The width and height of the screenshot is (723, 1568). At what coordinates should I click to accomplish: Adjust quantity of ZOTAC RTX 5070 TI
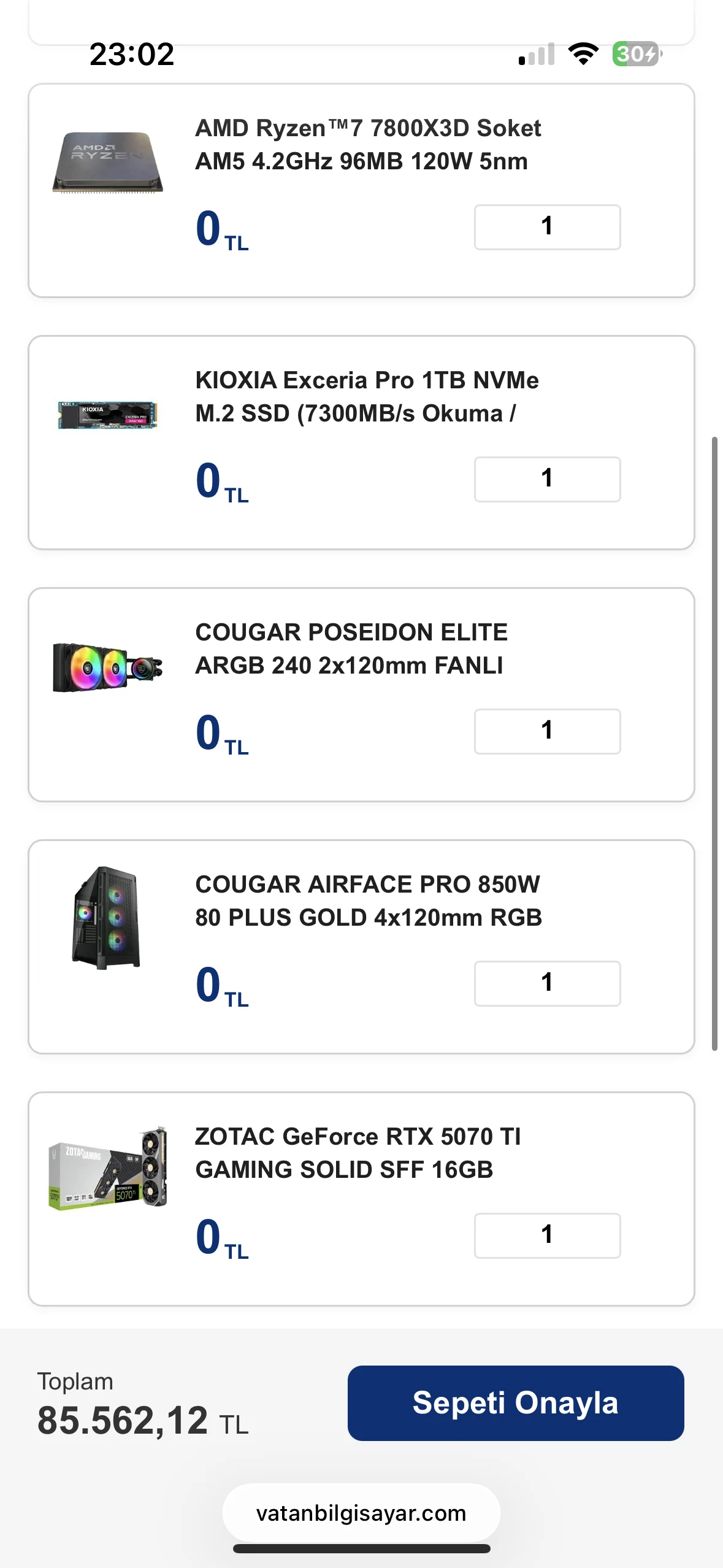tap(547, 1236)
